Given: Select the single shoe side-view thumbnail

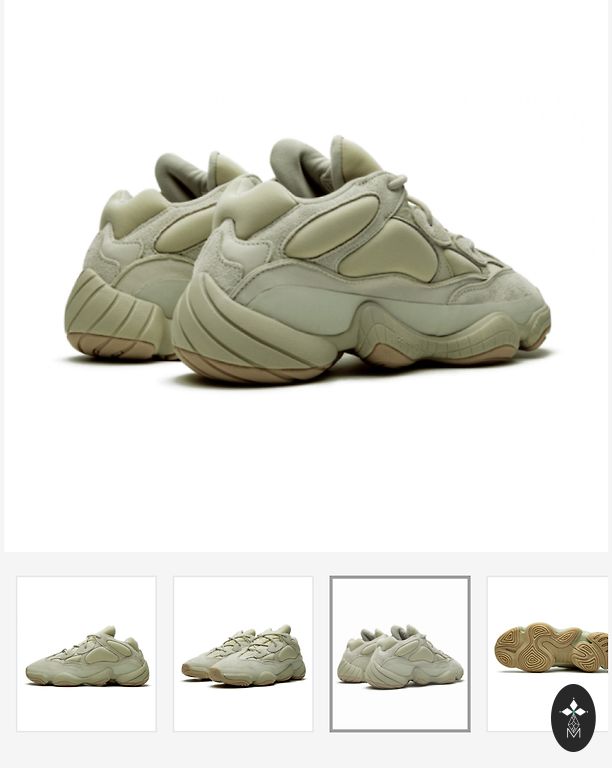Looking at the screenshot, I should pos(86,653).
